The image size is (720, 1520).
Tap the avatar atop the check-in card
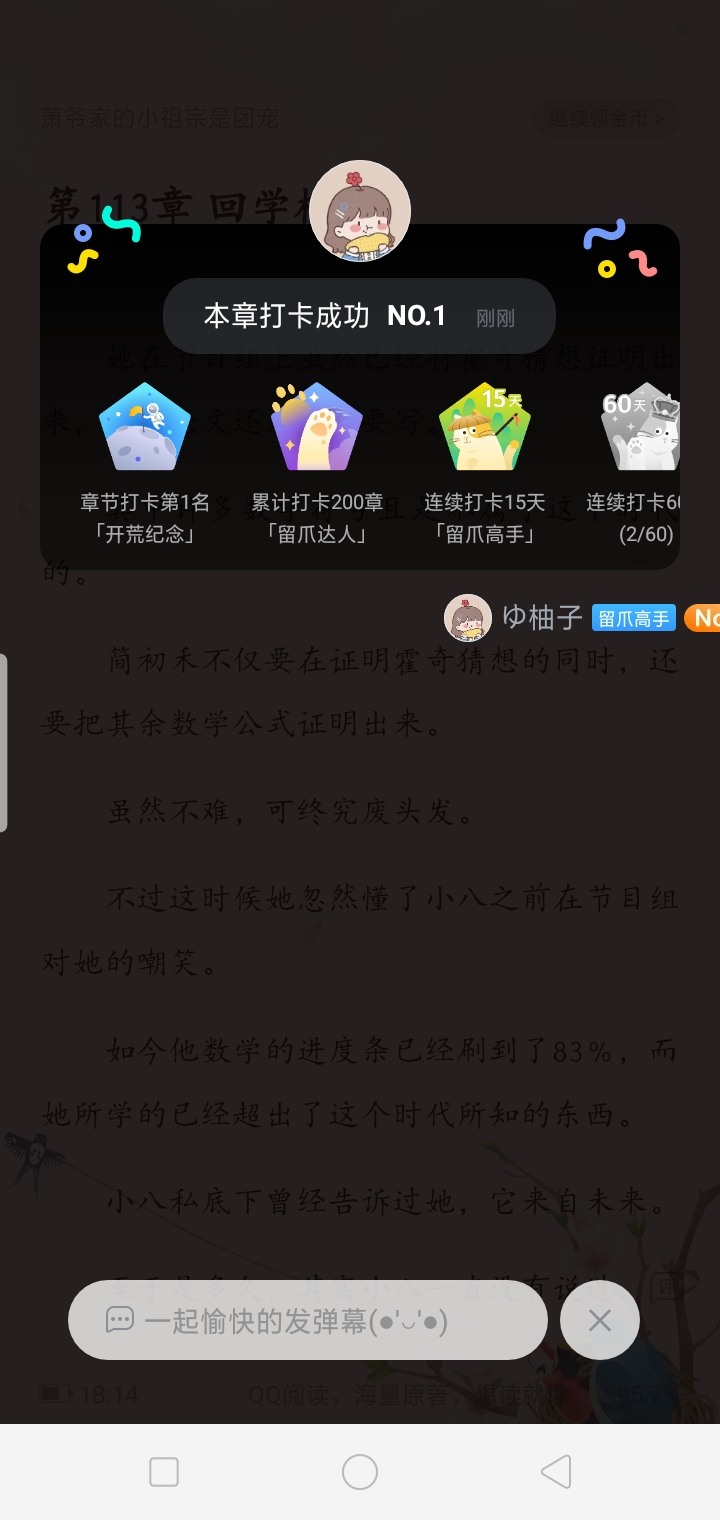(x=360, y=211)
